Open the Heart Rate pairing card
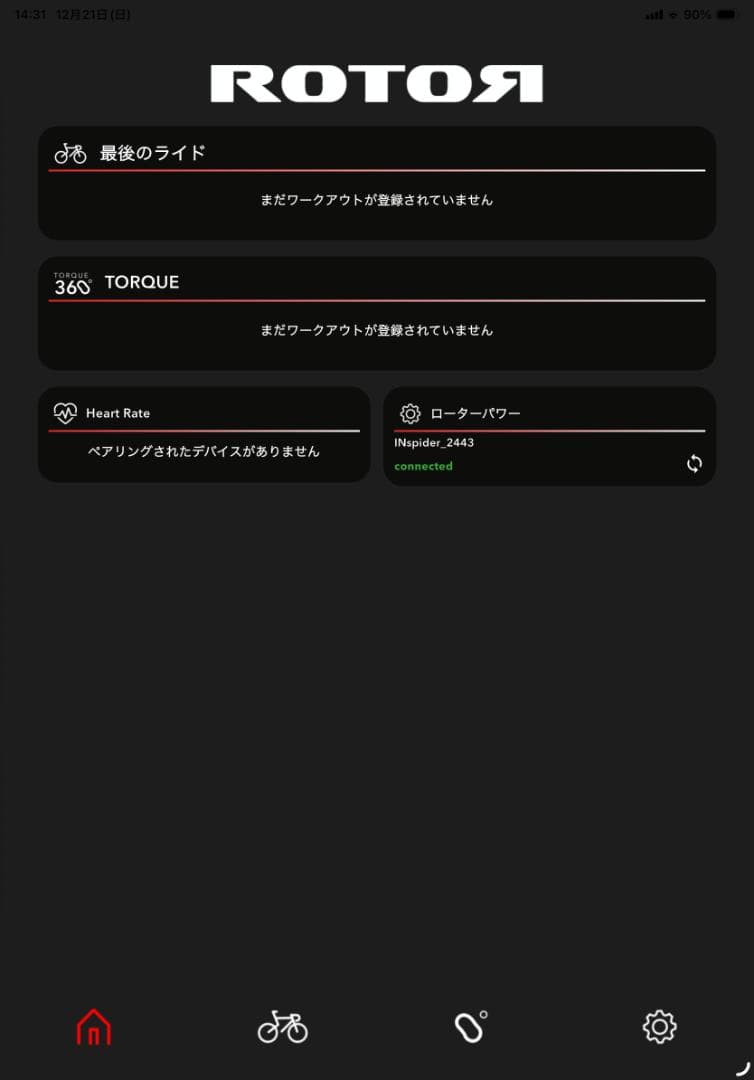754x1080 pixels. coord(204,435)
